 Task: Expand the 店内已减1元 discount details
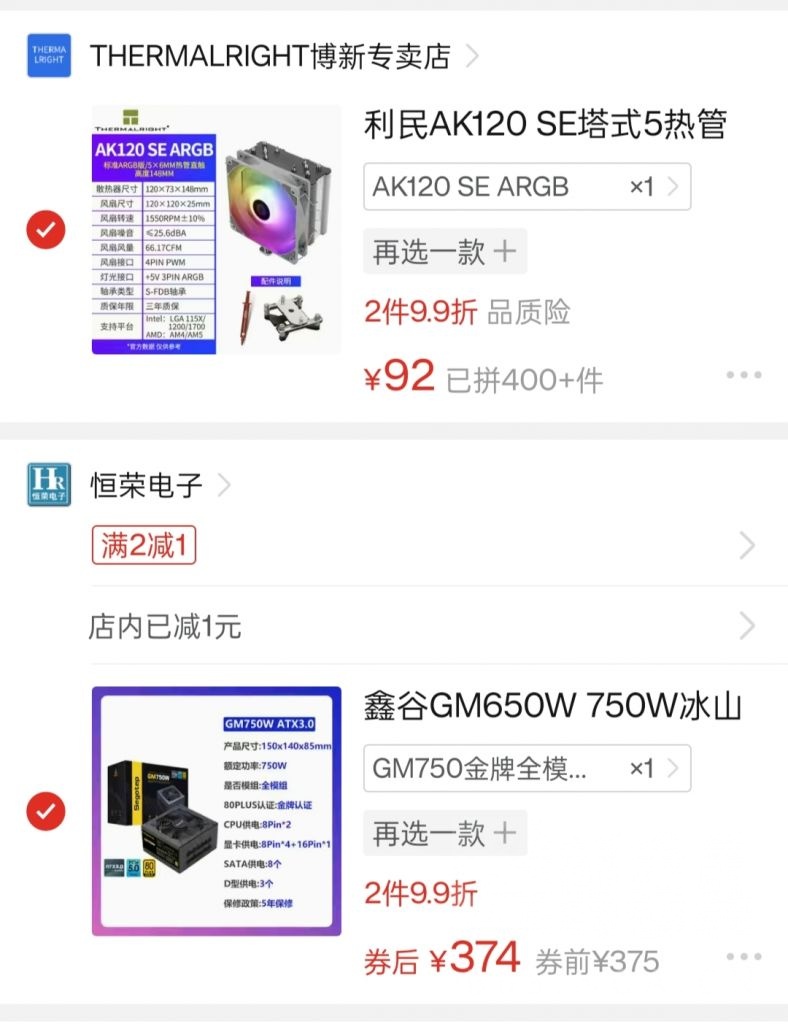(745, 626)
